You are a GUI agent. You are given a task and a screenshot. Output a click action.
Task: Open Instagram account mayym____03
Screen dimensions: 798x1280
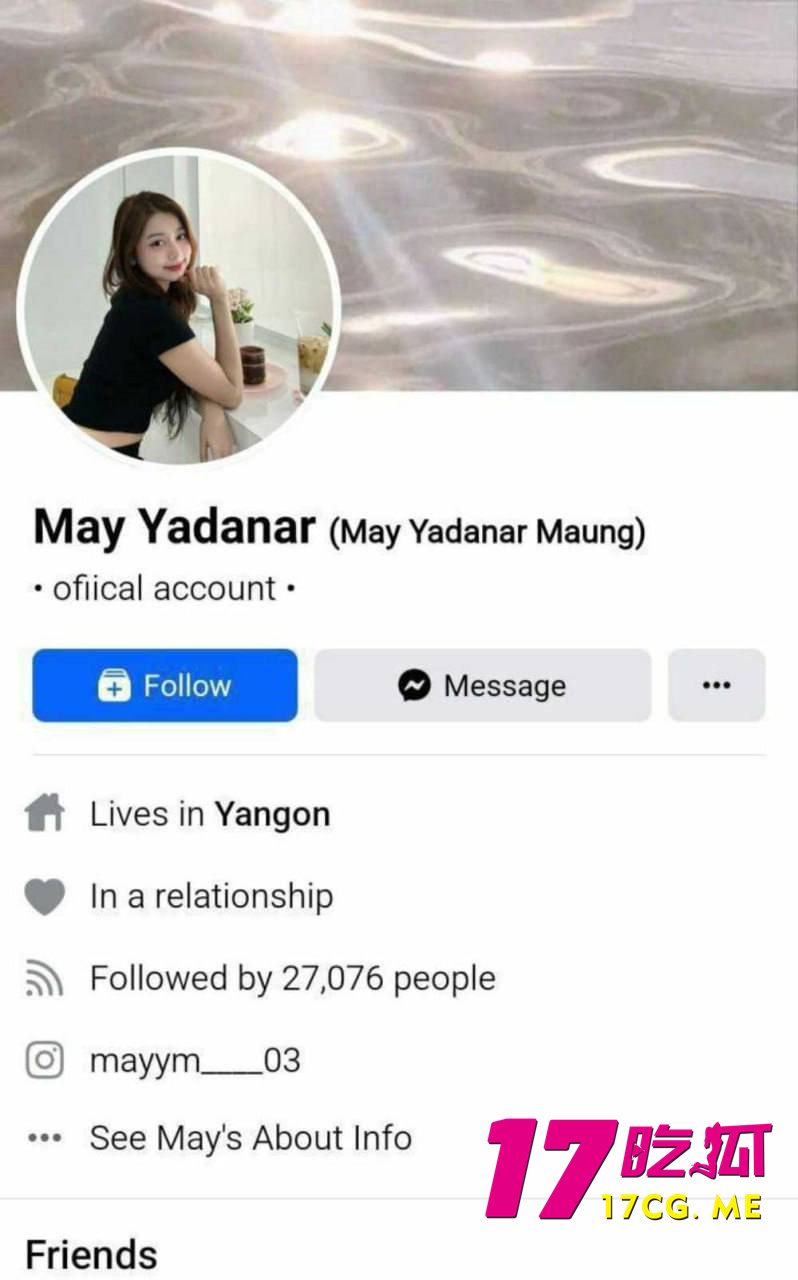[x=195, y=1060]
